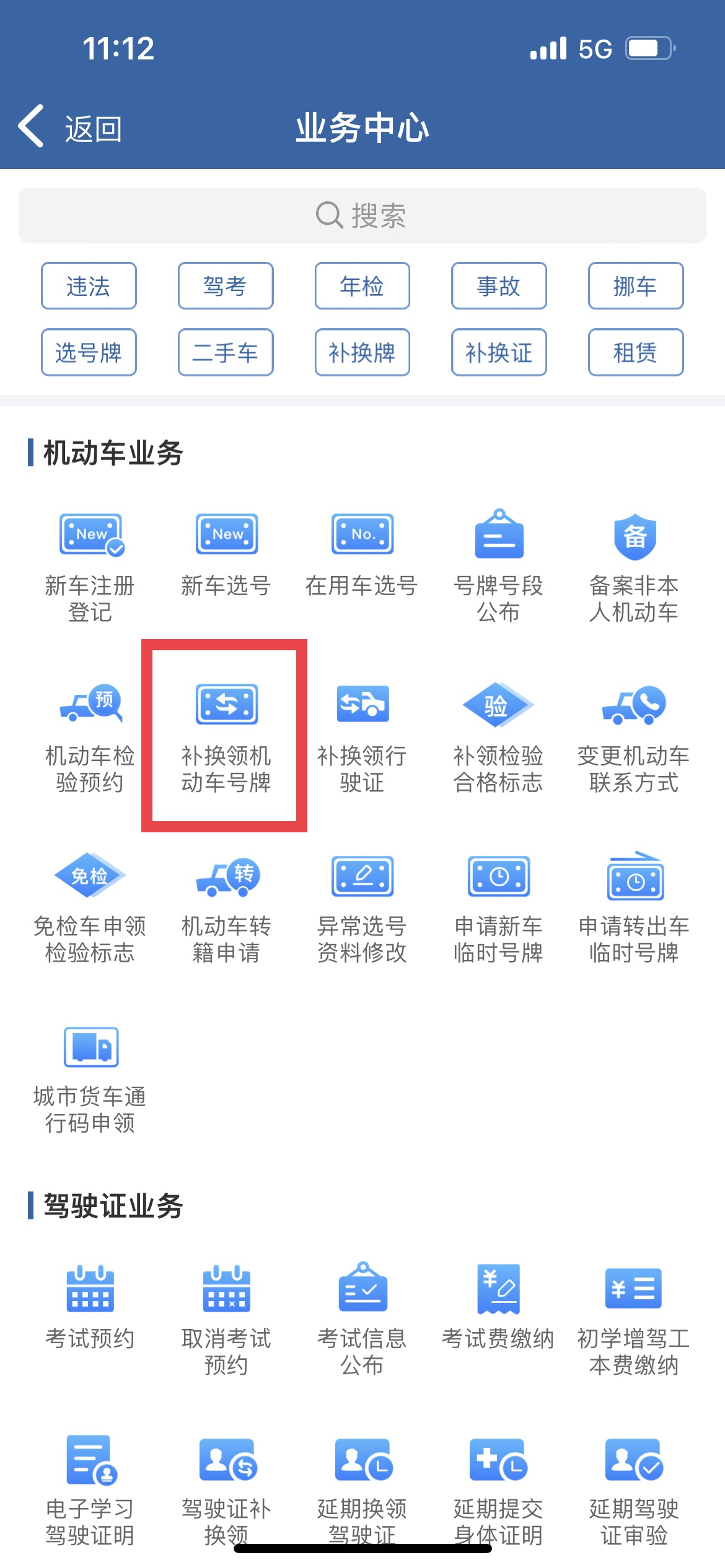Go back using the 返回 button
This screenshot has height=1568, width=725.
(x=69, y=128)
